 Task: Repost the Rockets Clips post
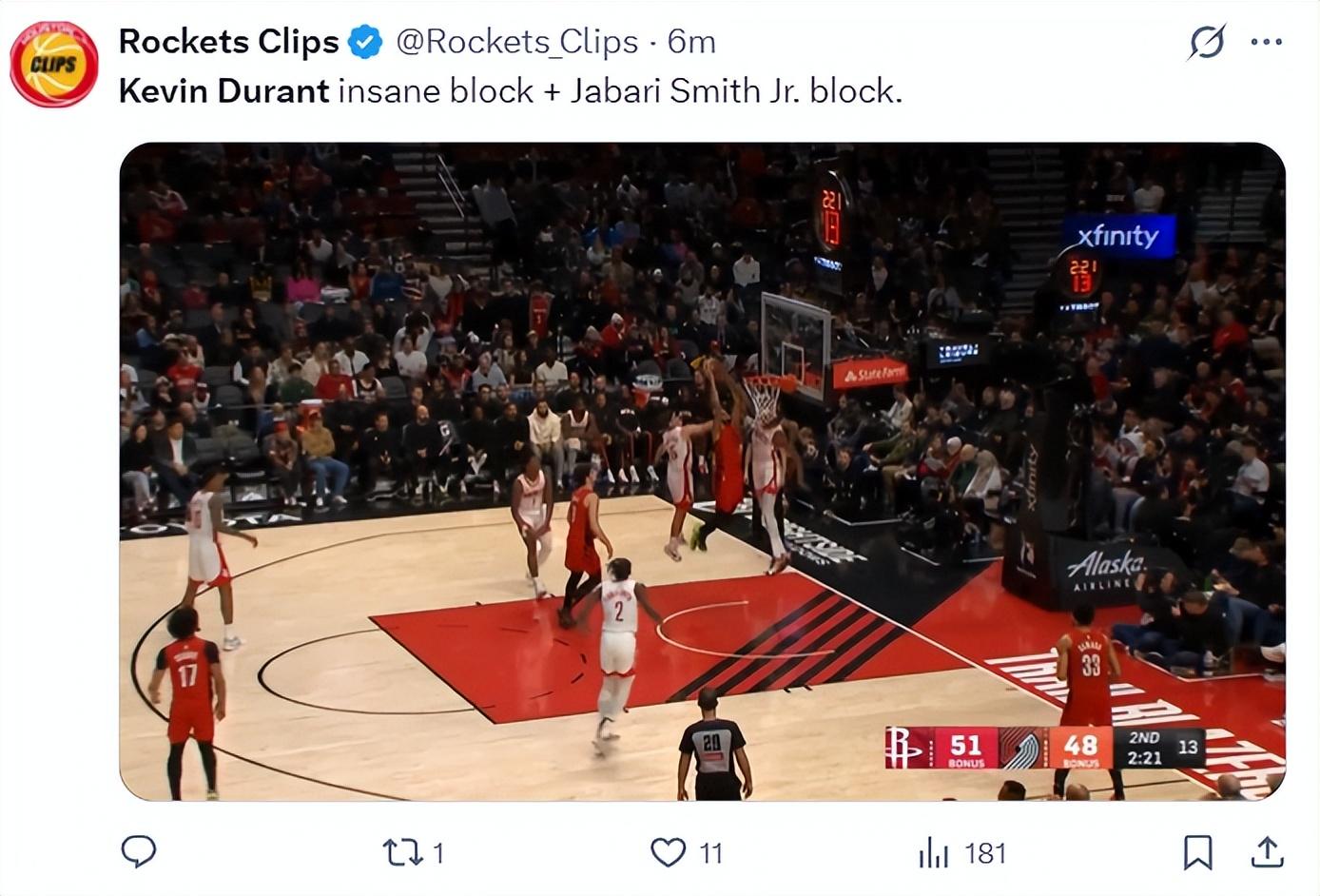[x=403, y=852]
